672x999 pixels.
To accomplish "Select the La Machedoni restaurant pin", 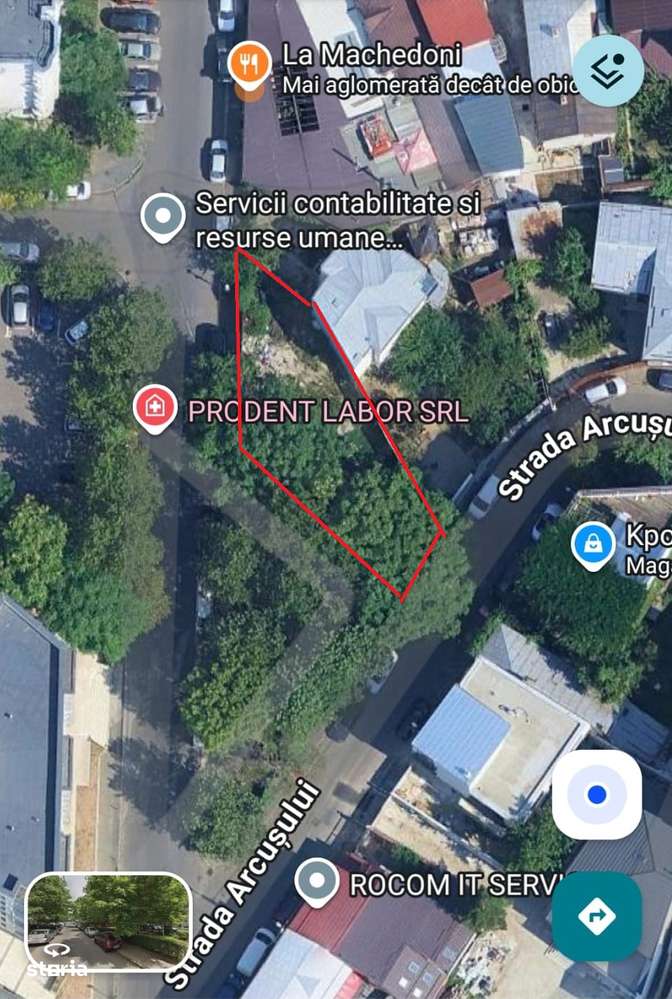I will coord(249,63).
